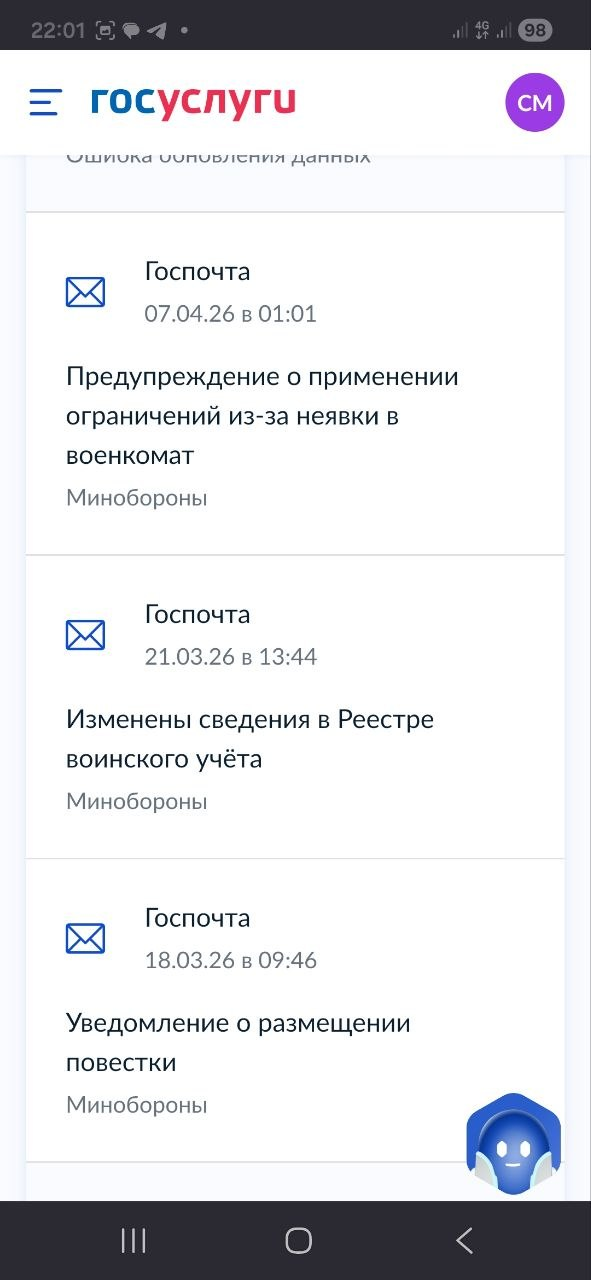Open the message about неявки в военкомат

pyautogui.click(x=295, y=383)
